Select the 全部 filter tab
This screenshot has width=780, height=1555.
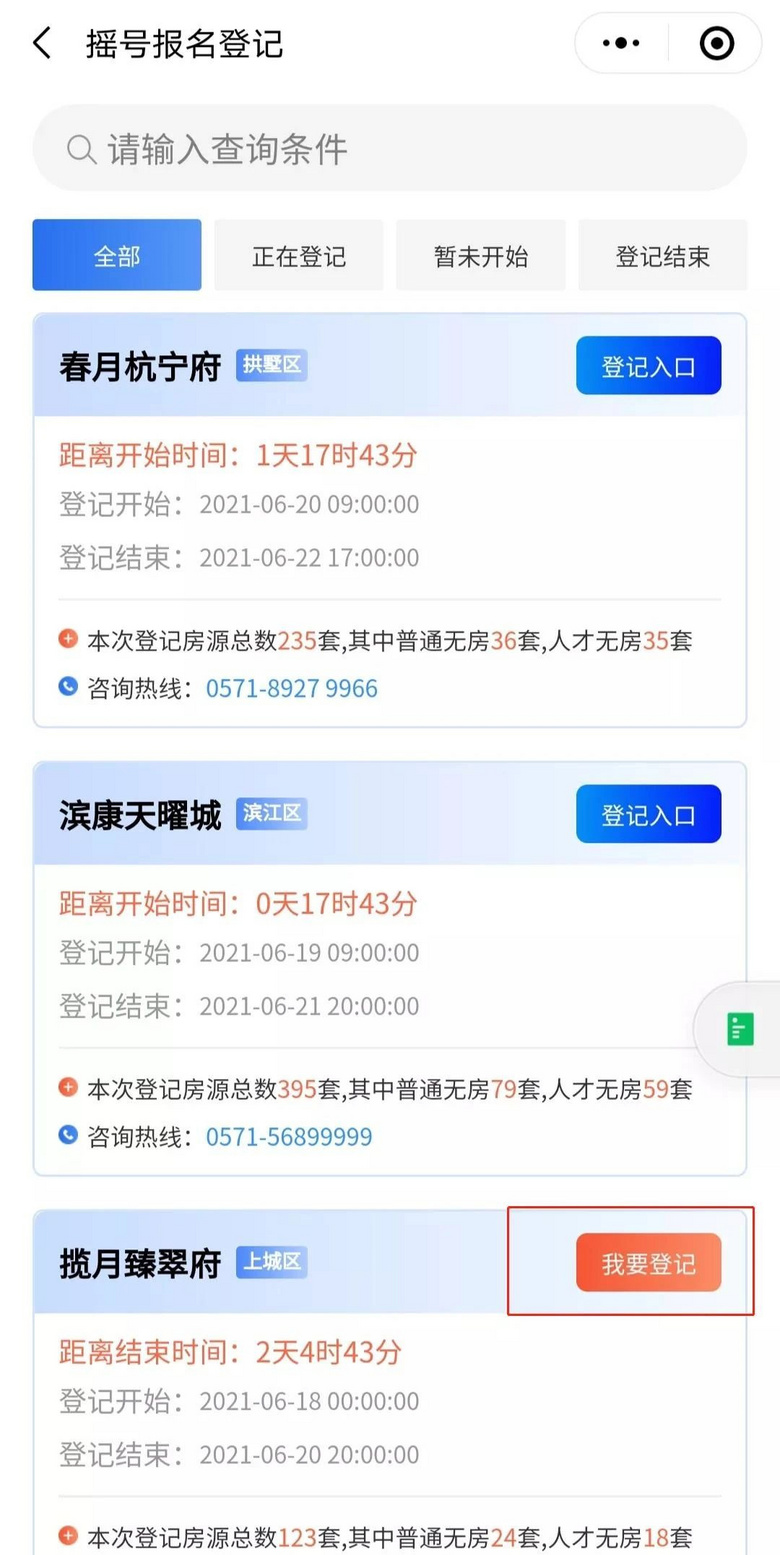coord(117,256)
